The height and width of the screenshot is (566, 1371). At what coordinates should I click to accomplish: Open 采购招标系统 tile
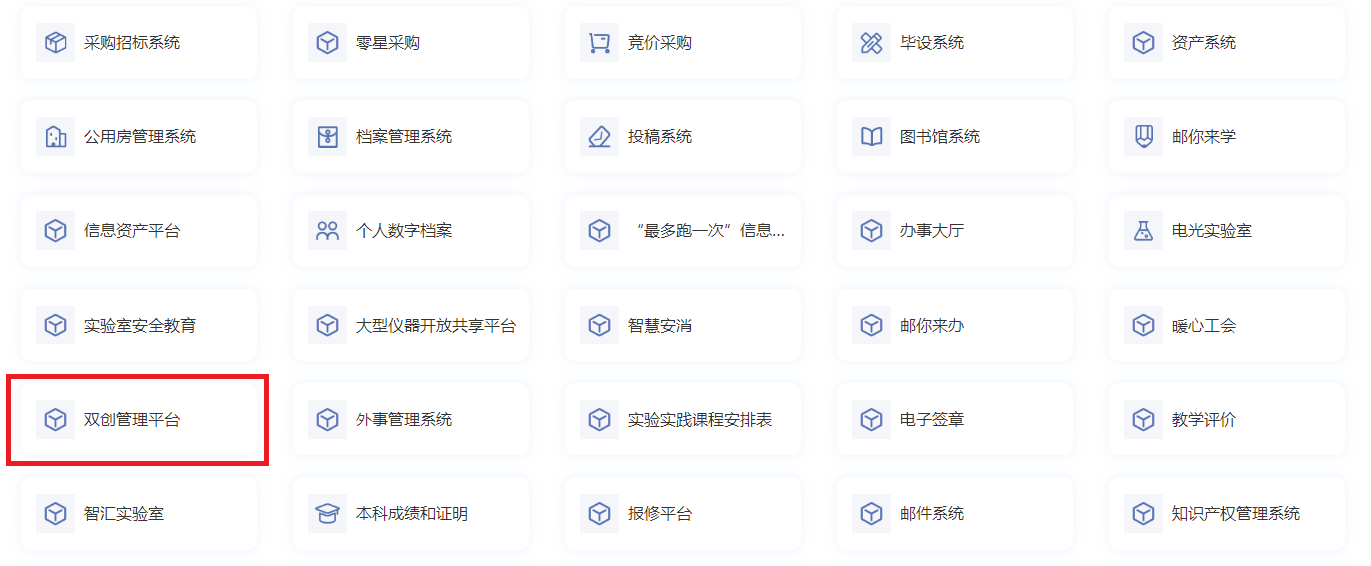tap(138, 43)
